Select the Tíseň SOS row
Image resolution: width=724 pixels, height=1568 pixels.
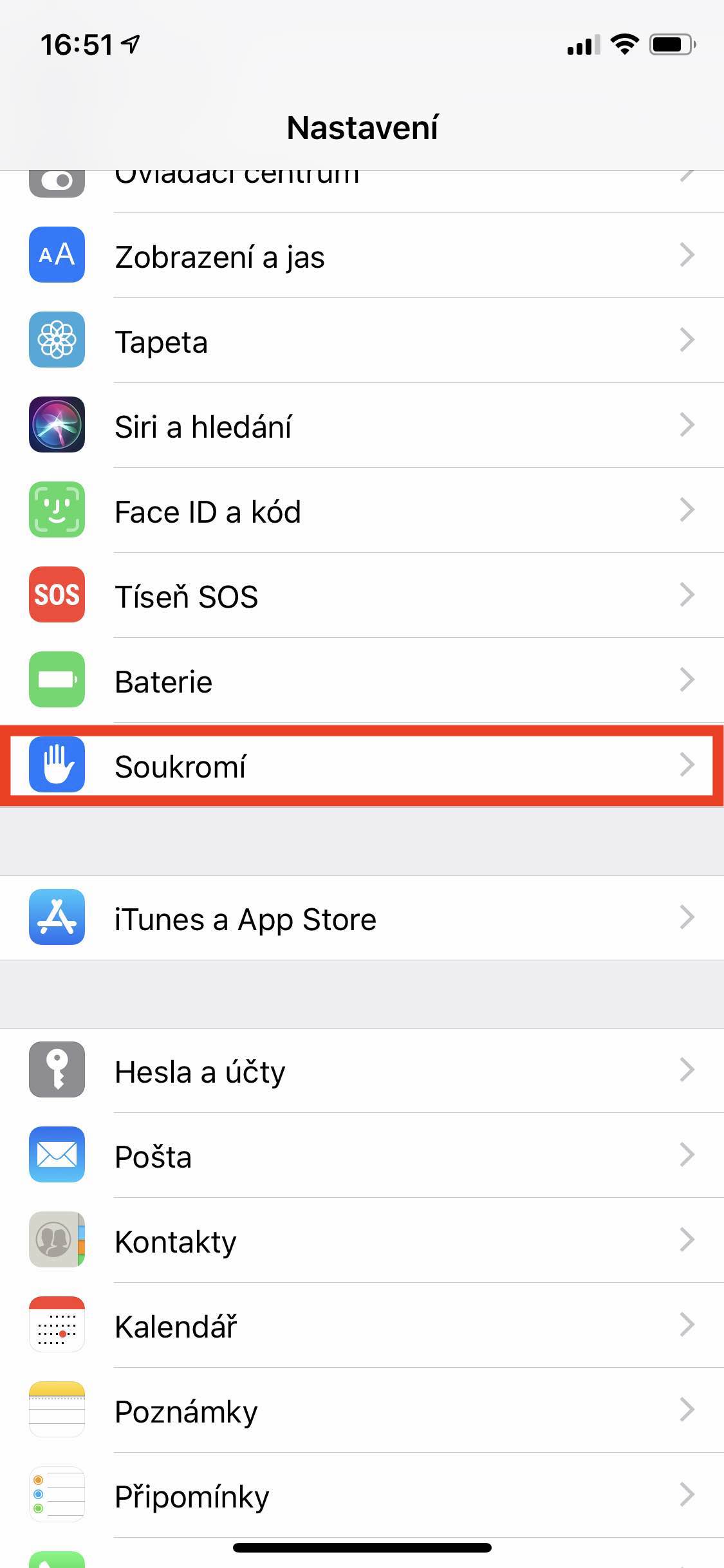(x=360, y=595)
